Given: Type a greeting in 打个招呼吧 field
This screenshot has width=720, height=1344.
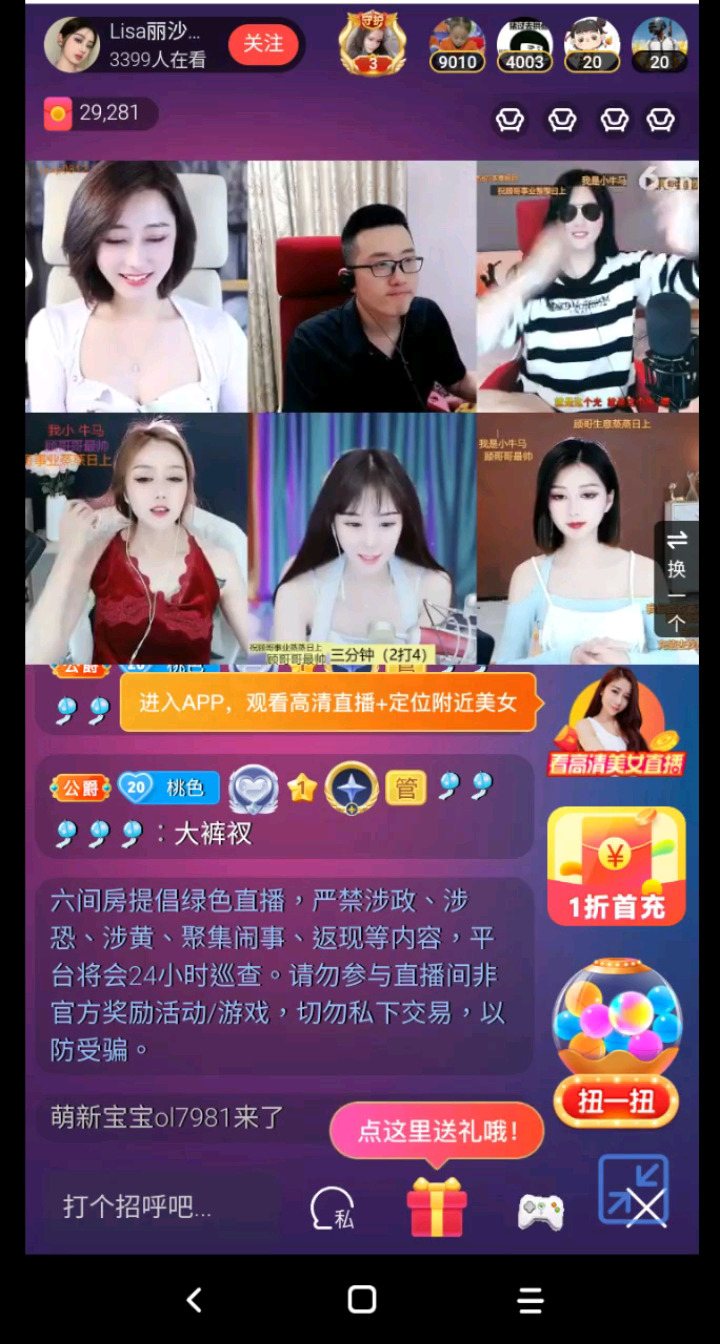Looking at the screenshot, I should tap(160, 1206).
